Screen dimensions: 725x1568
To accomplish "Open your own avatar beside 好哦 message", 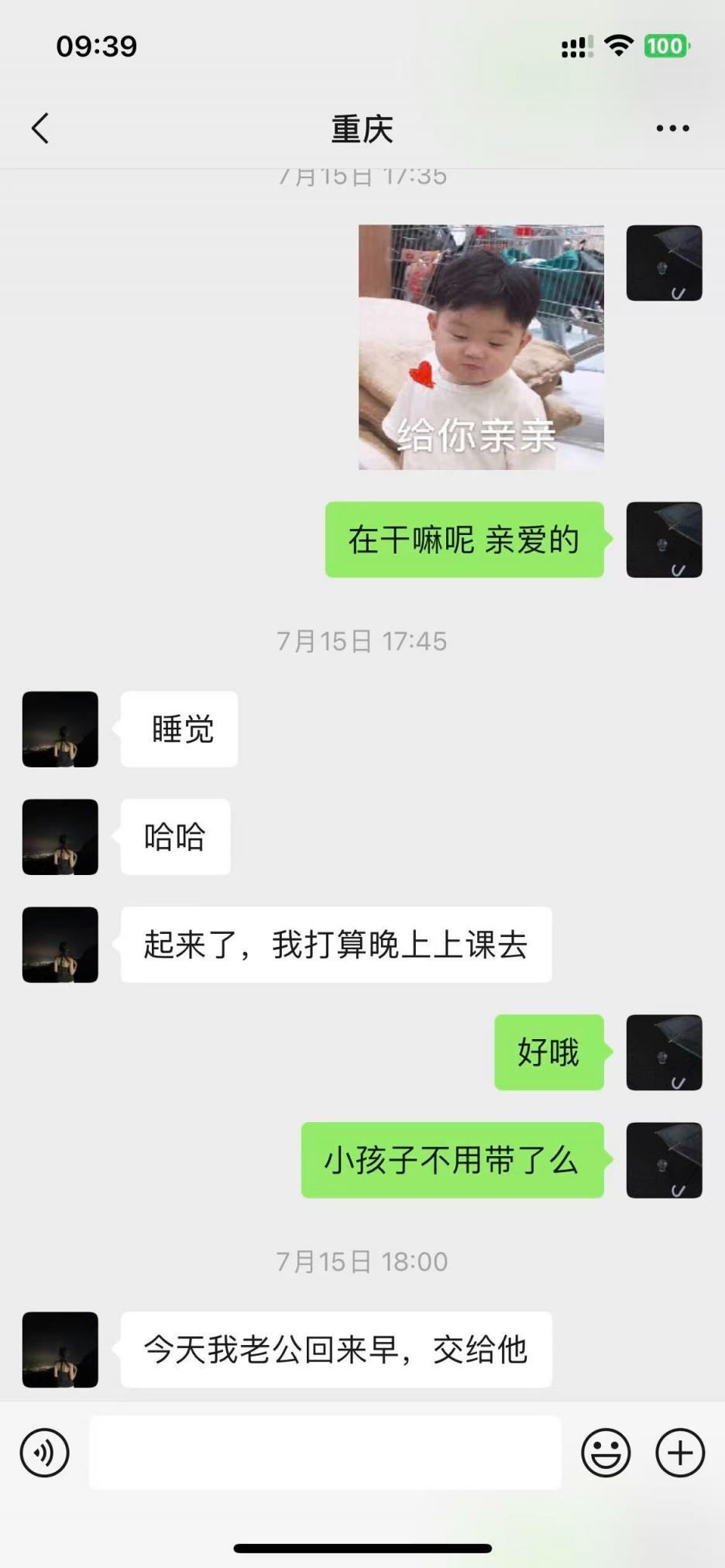I will pos(664,1052).
